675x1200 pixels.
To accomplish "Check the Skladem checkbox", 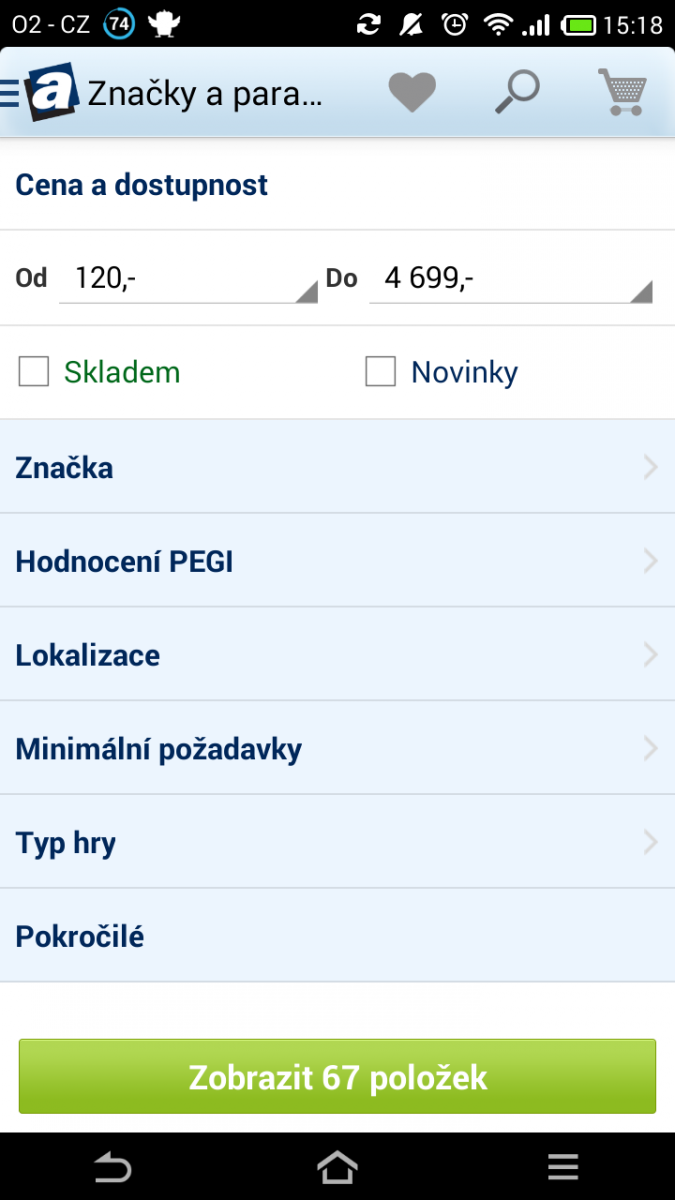I will point(34,373).
